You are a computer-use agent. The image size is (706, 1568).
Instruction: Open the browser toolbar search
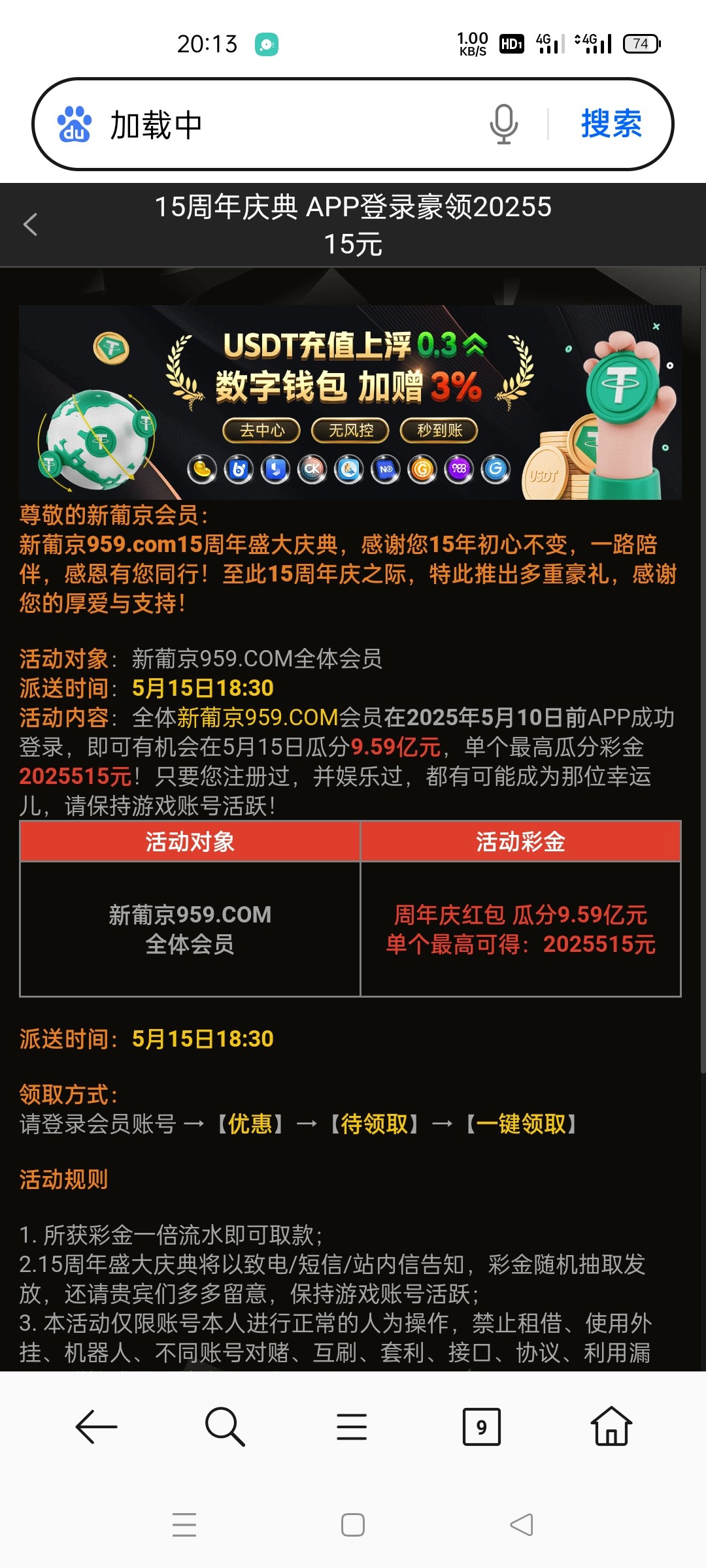pos(224,1426)
